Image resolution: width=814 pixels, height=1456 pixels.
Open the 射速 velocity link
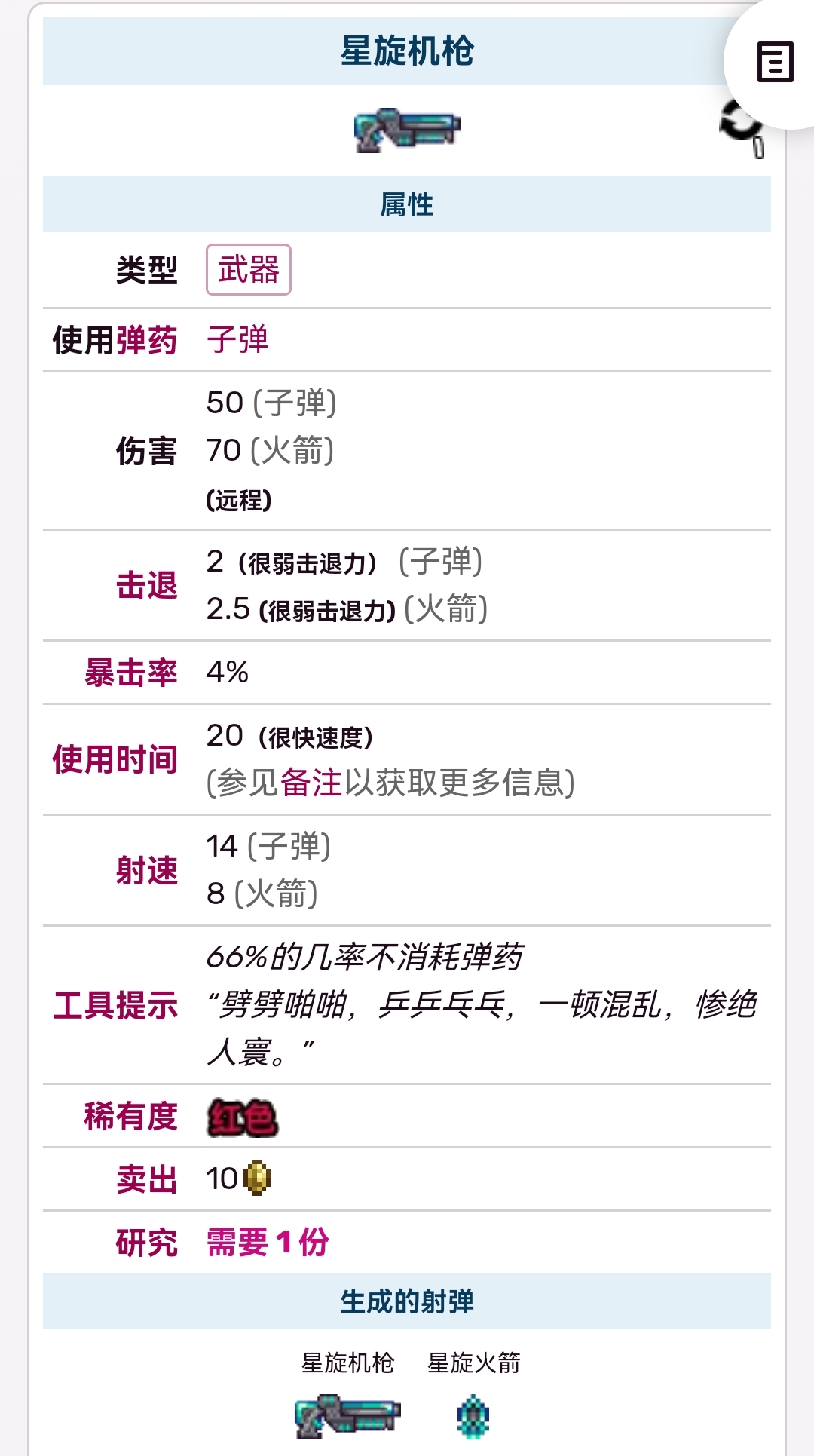(x=146, y=870)
